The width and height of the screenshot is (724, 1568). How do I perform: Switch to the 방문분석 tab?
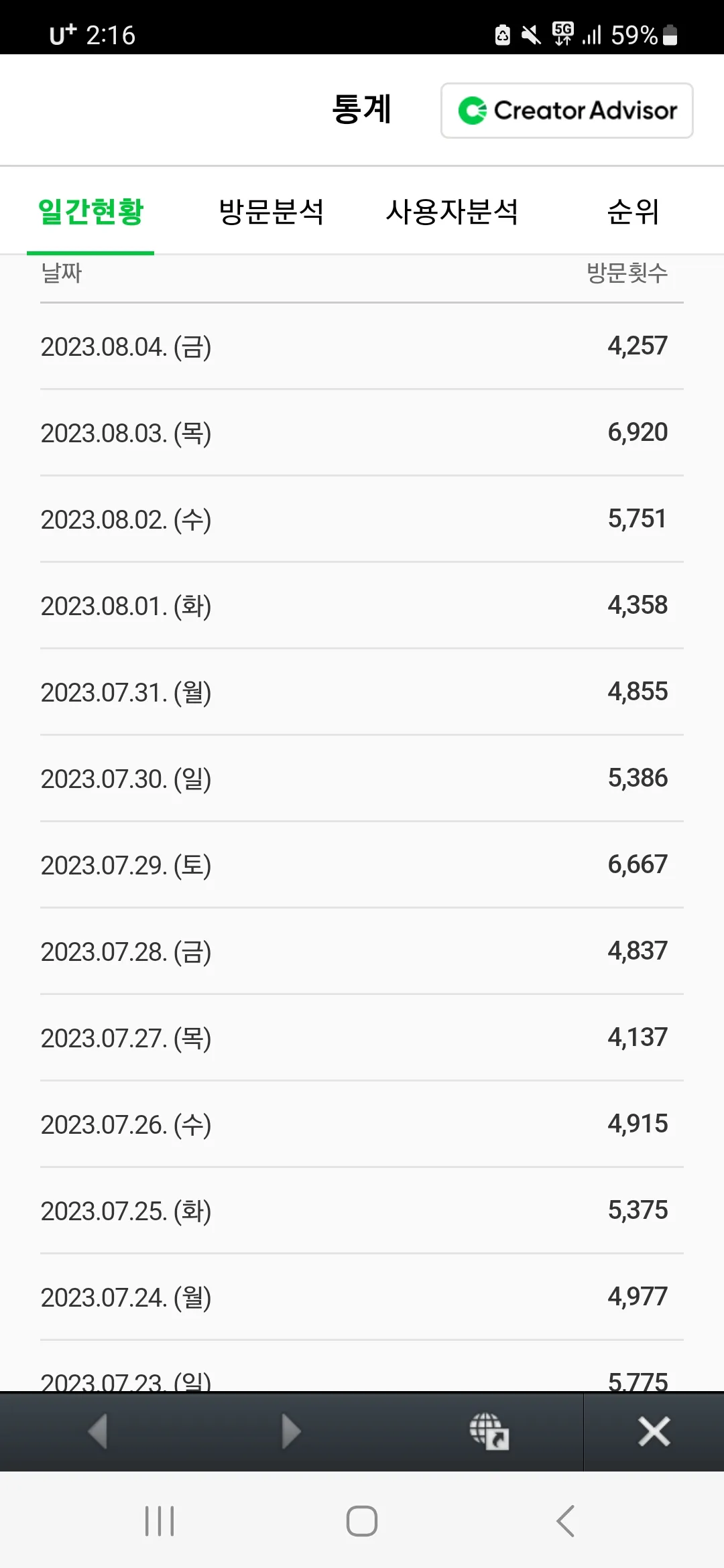click(x=271, y=212)
